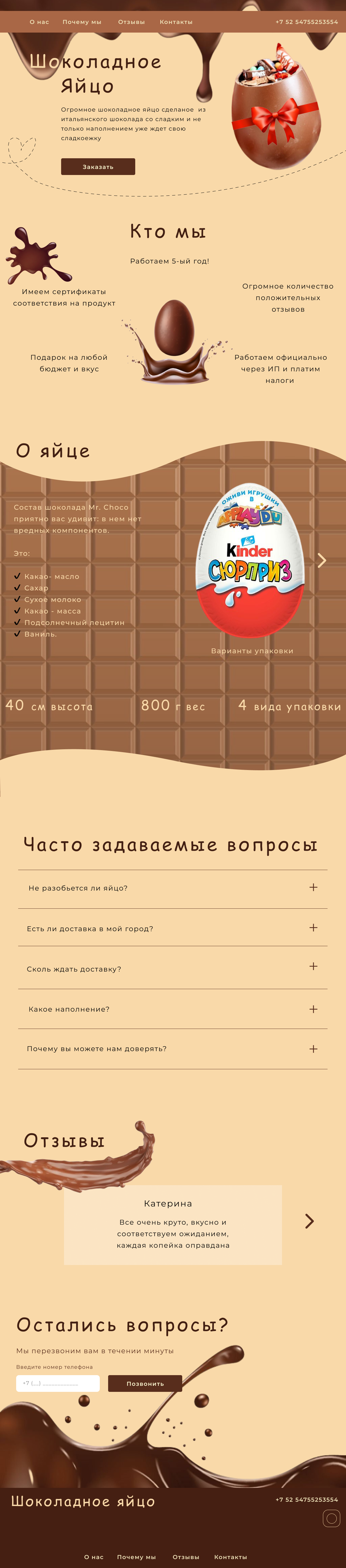
Task: Open the Instagram icon in the footer
Action: click(331, 1518)
